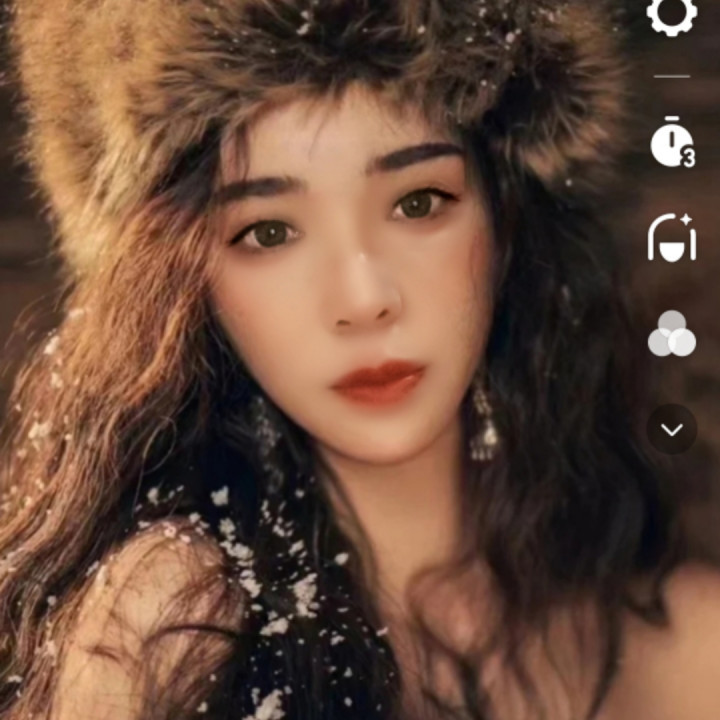This screenshot has height=720, width=720.
Task: Open camera settings gear
Action: click(671, 14)
